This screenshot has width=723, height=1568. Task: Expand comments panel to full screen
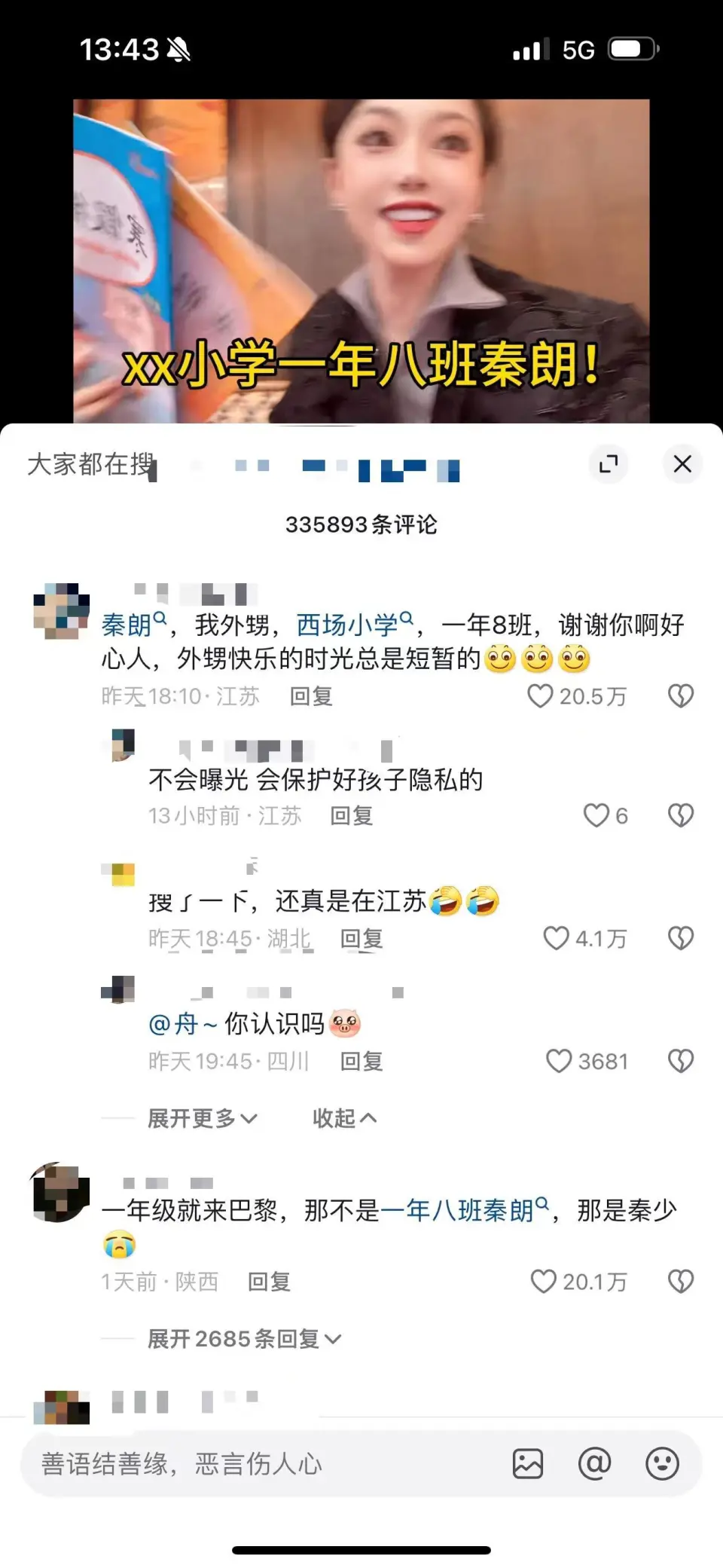608,463
